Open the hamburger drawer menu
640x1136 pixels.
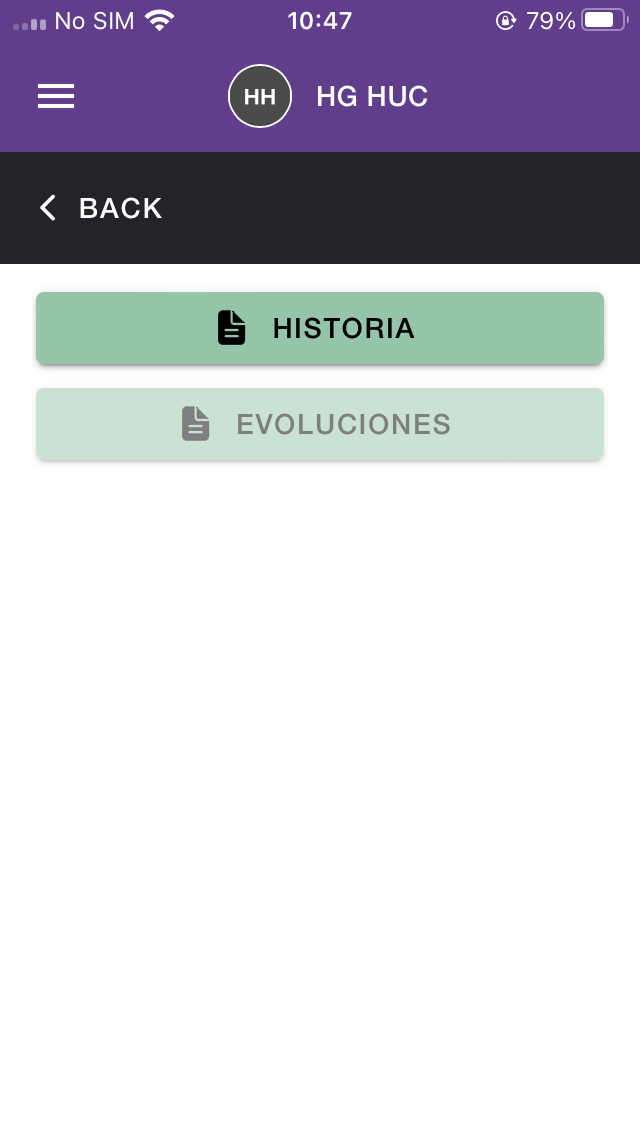pos(56,96)
